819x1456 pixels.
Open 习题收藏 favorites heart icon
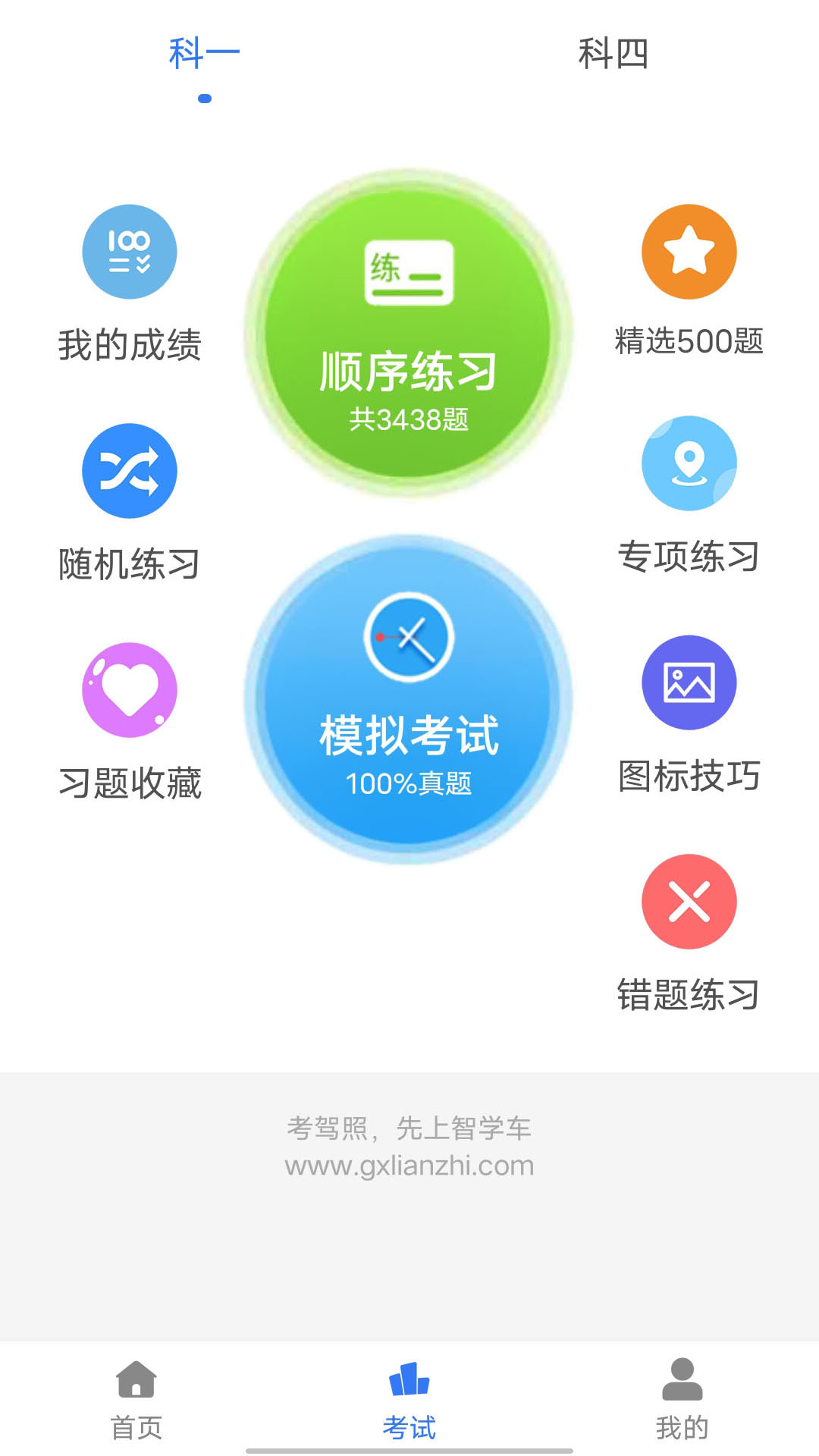tap(129, 689)
